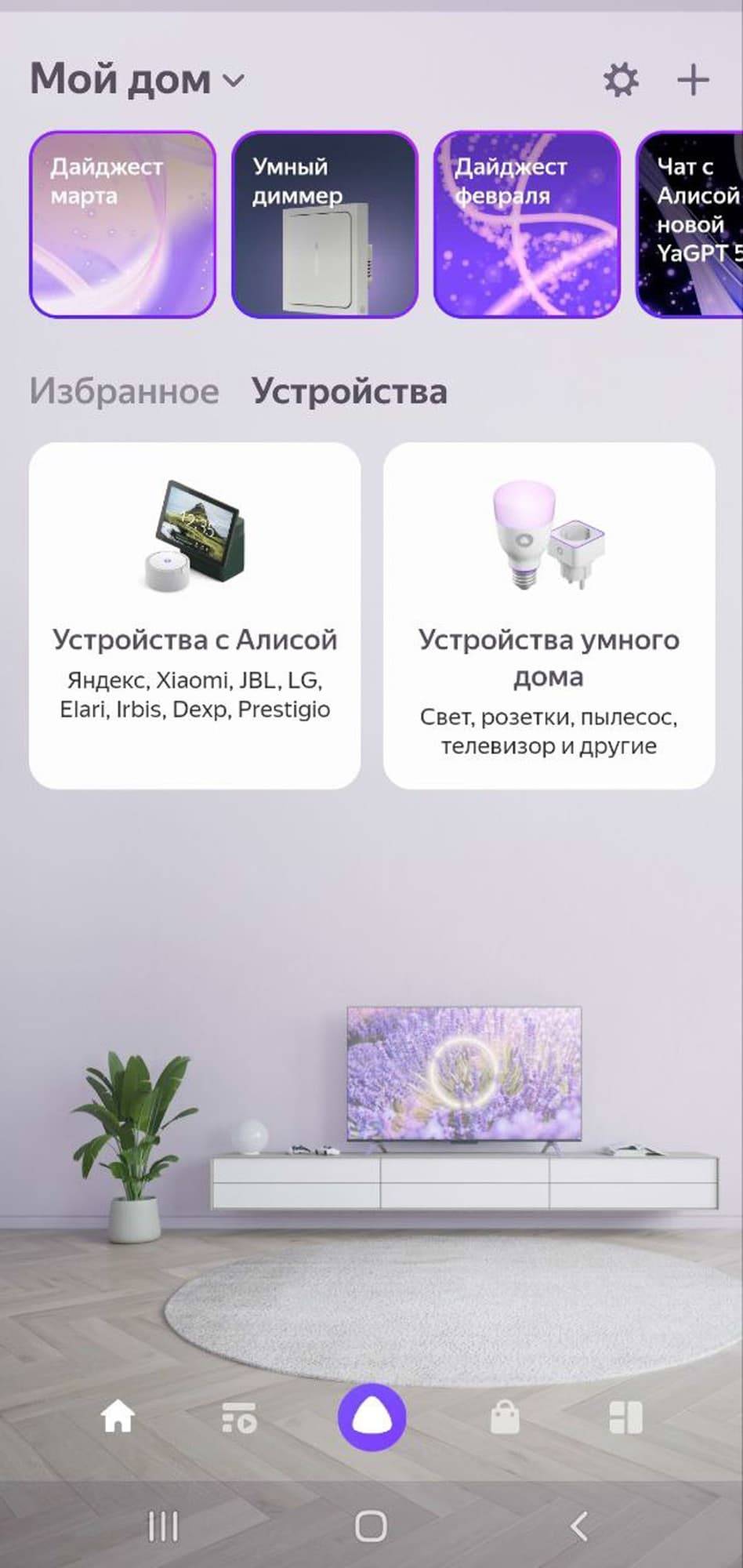The width and height of the screenshot is (743, 1568).
Task: Open the Дайджест марта story card
Action: click(x=122, y=224)
